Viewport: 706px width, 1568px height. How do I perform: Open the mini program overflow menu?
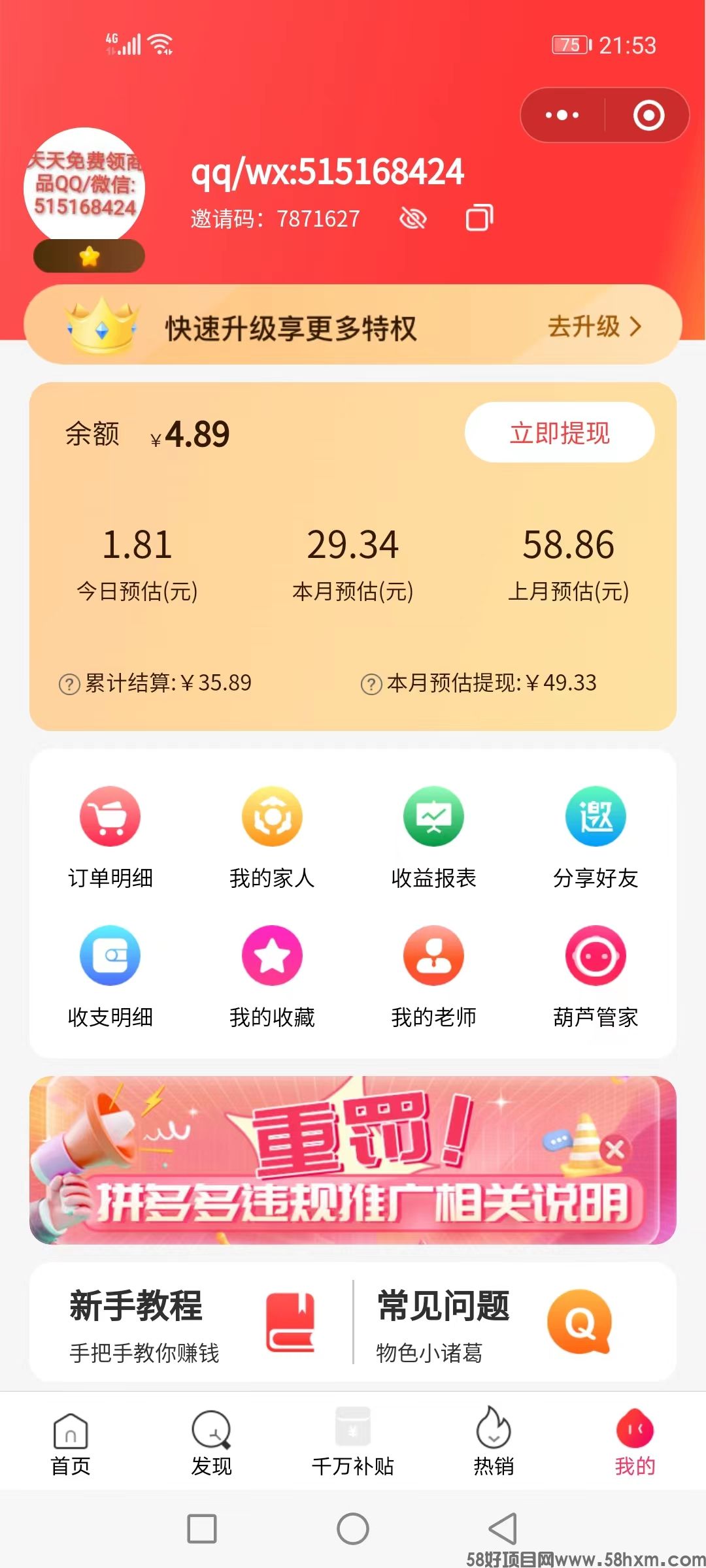[562, 116]
